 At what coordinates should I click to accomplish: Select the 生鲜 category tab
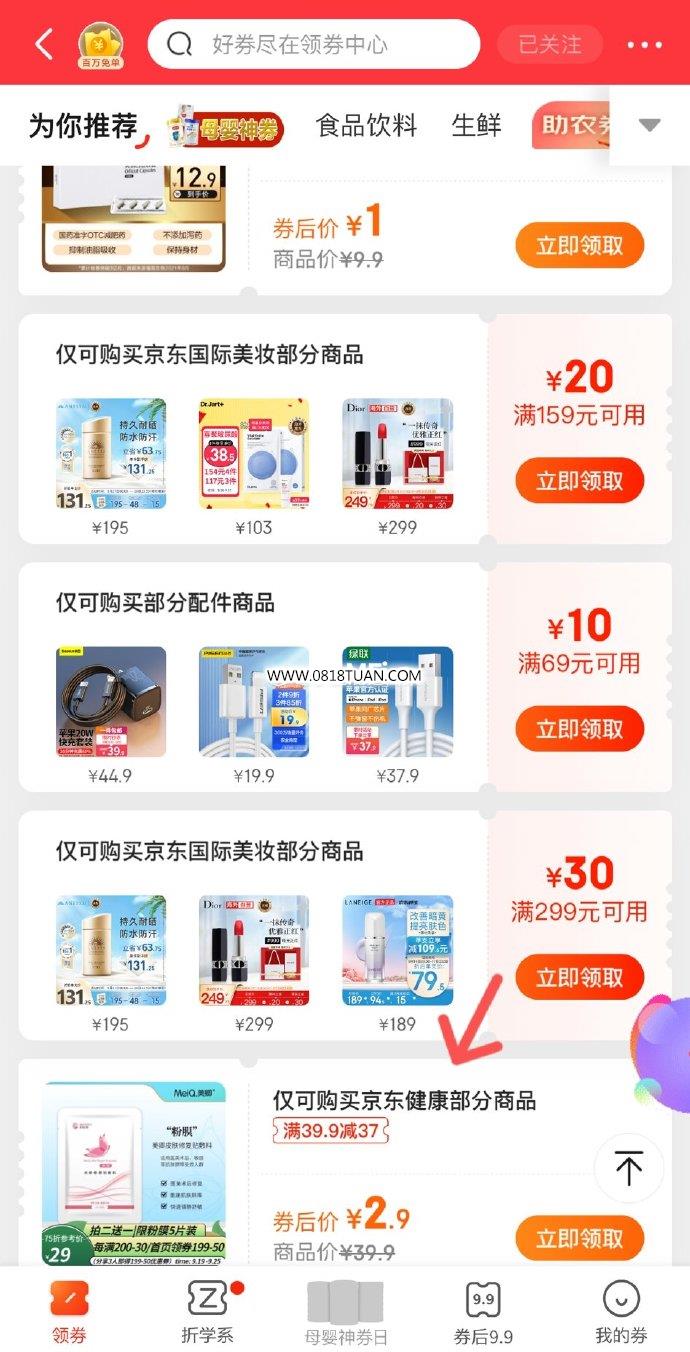[476, 126]
